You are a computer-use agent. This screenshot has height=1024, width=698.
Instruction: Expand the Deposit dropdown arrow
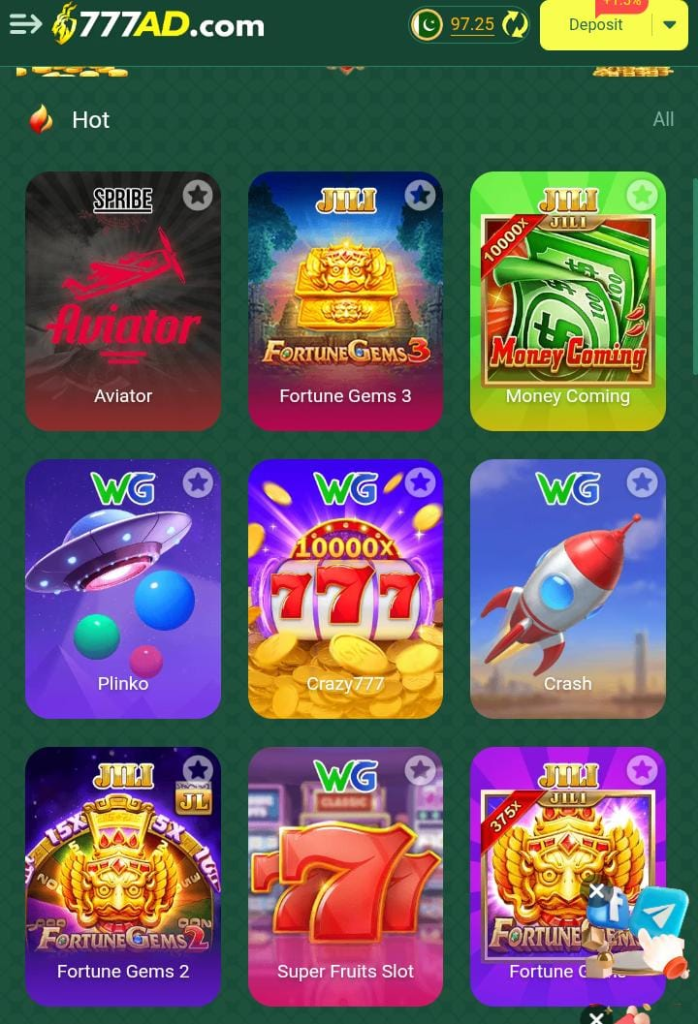tap(670, 25)
